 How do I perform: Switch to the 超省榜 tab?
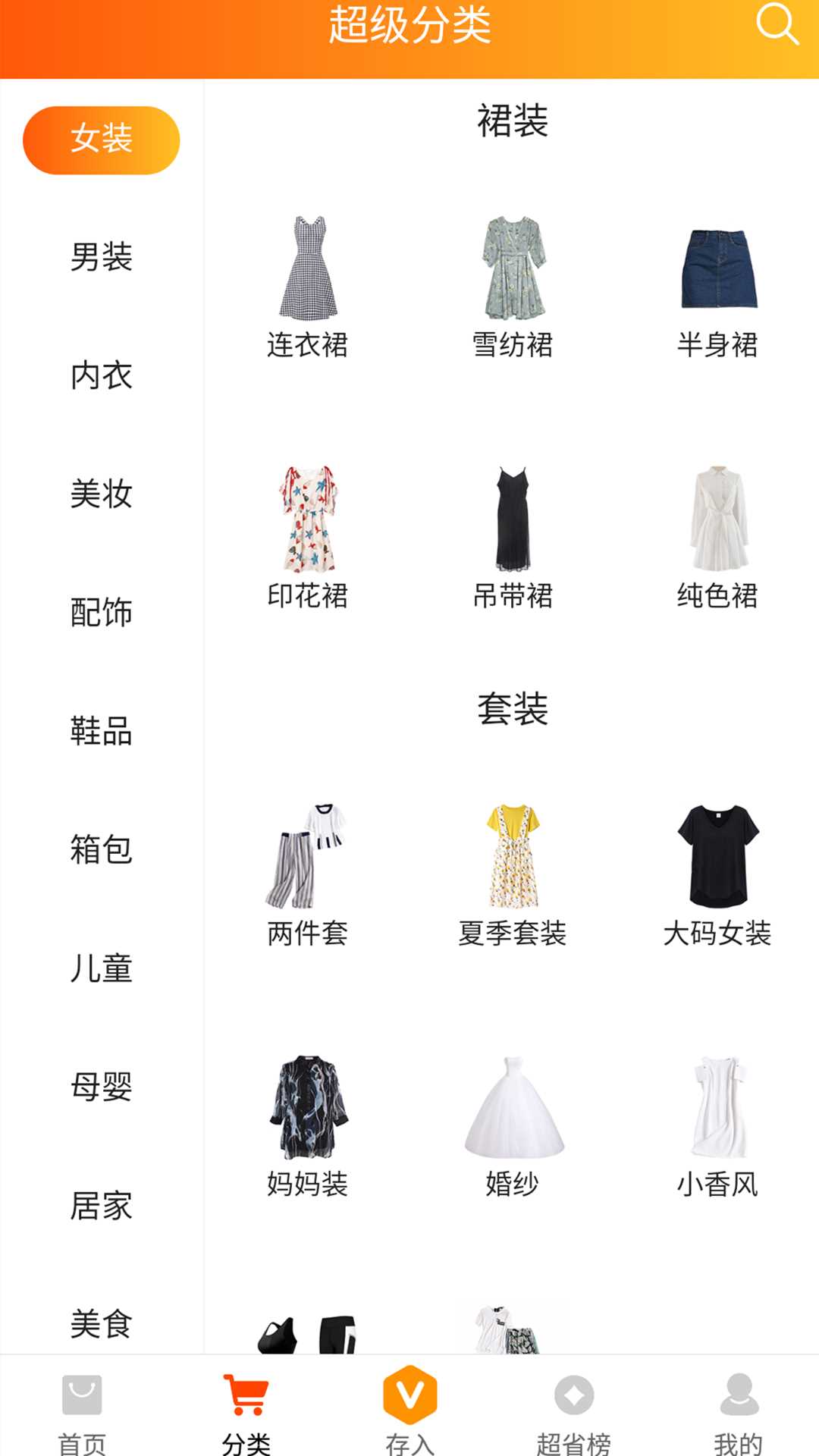pos(573,1412)
